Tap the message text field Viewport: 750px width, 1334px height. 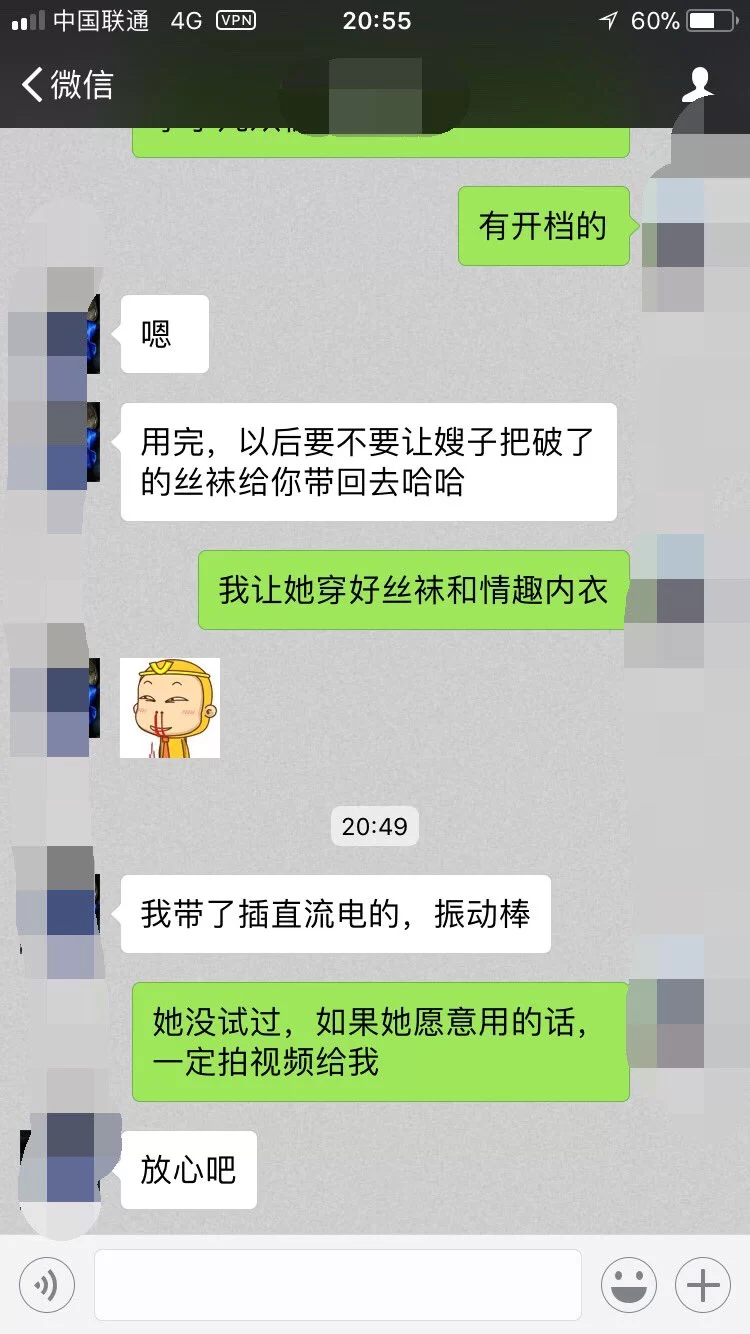pos(338,1285)
